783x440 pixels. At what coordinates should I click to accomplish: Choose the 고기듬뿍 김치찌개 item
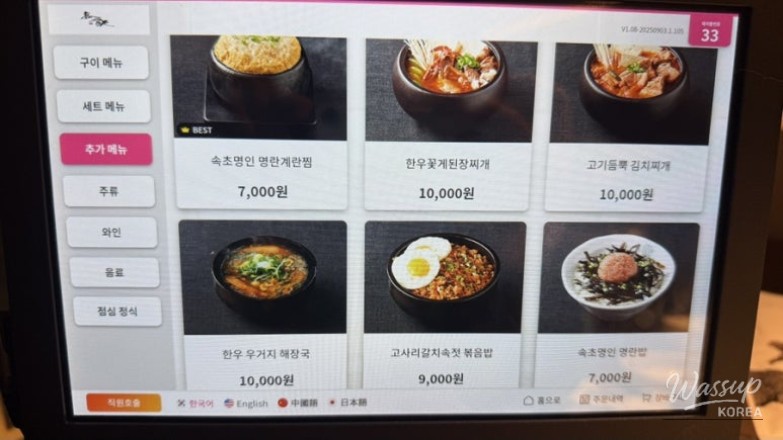pyautogui.click(x=626, y=125)
